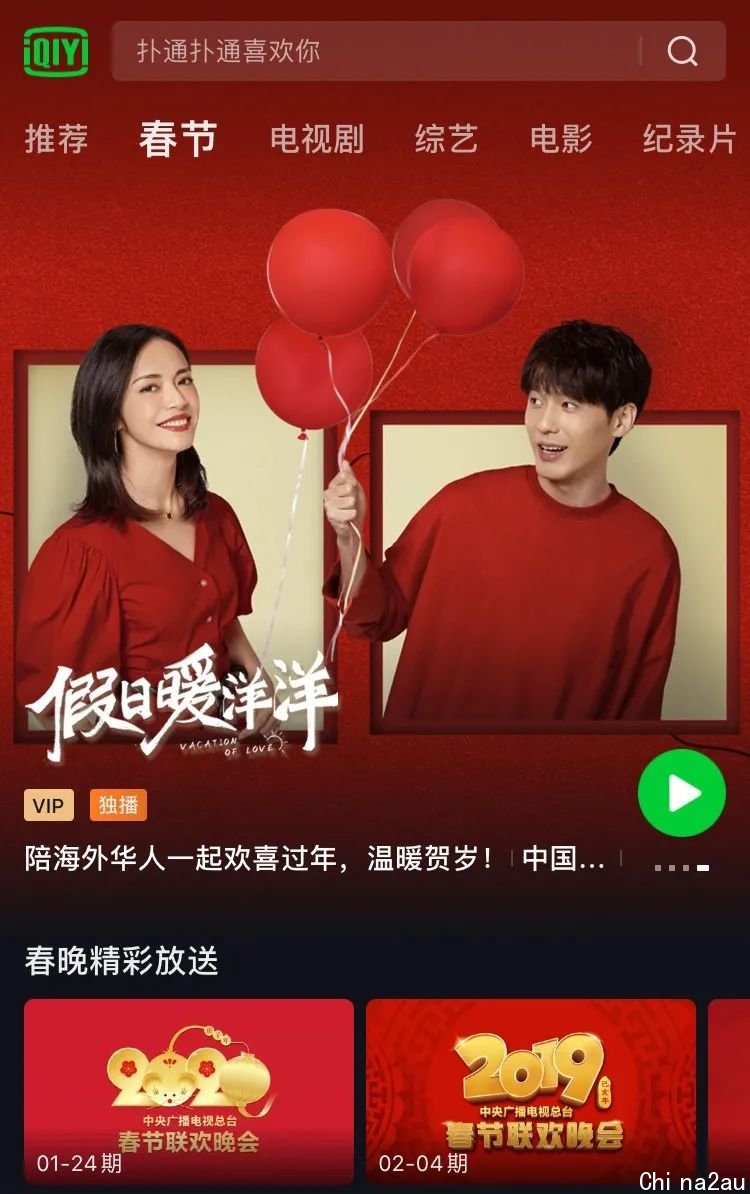Switch to the 推荐 tab
Image resolution: width=750 pixels, height=1194 pixels.
(56, 139)
